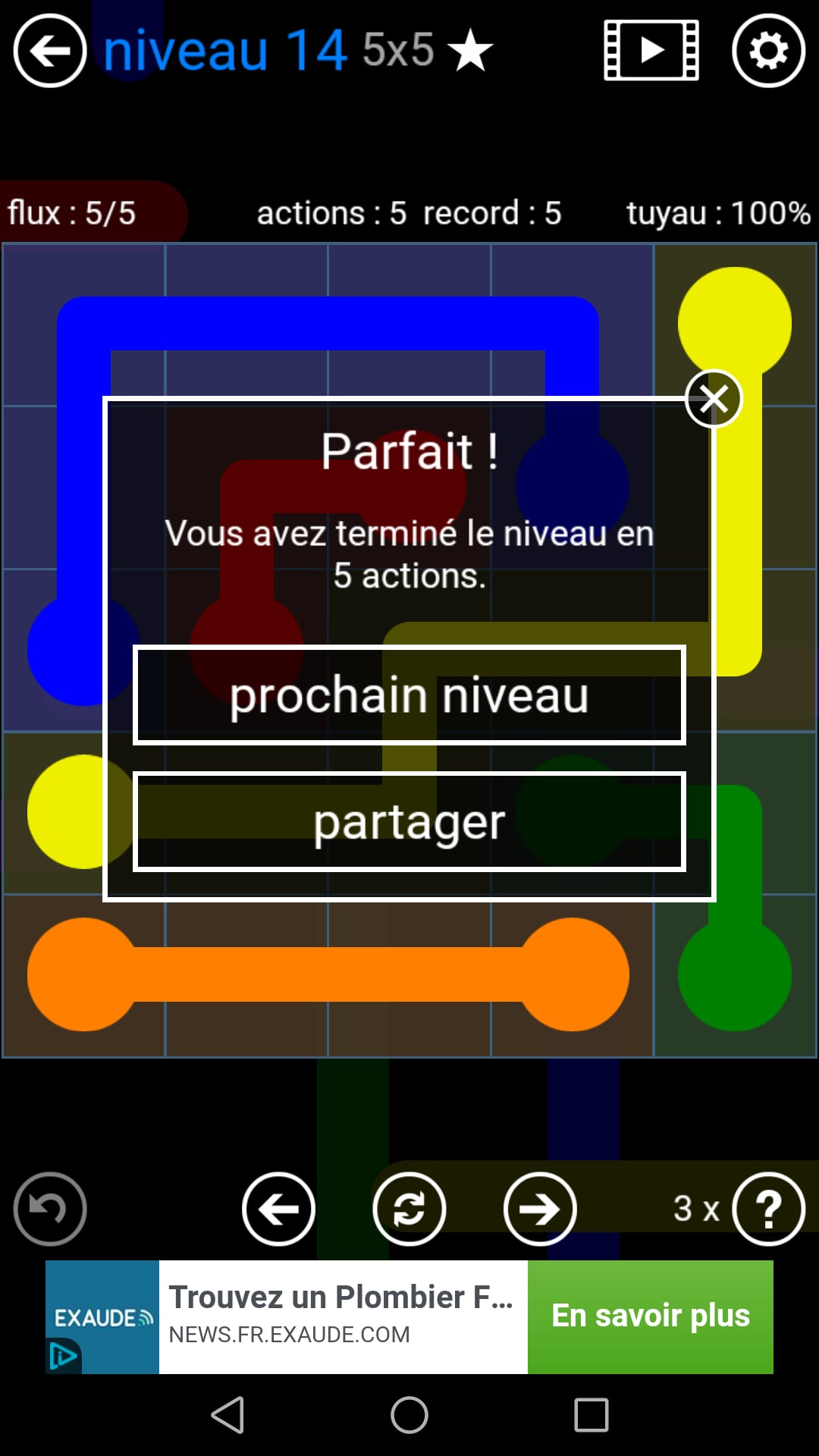Open the video film icon
Screen dimensions: 819x1456
[x=651, y=51]
